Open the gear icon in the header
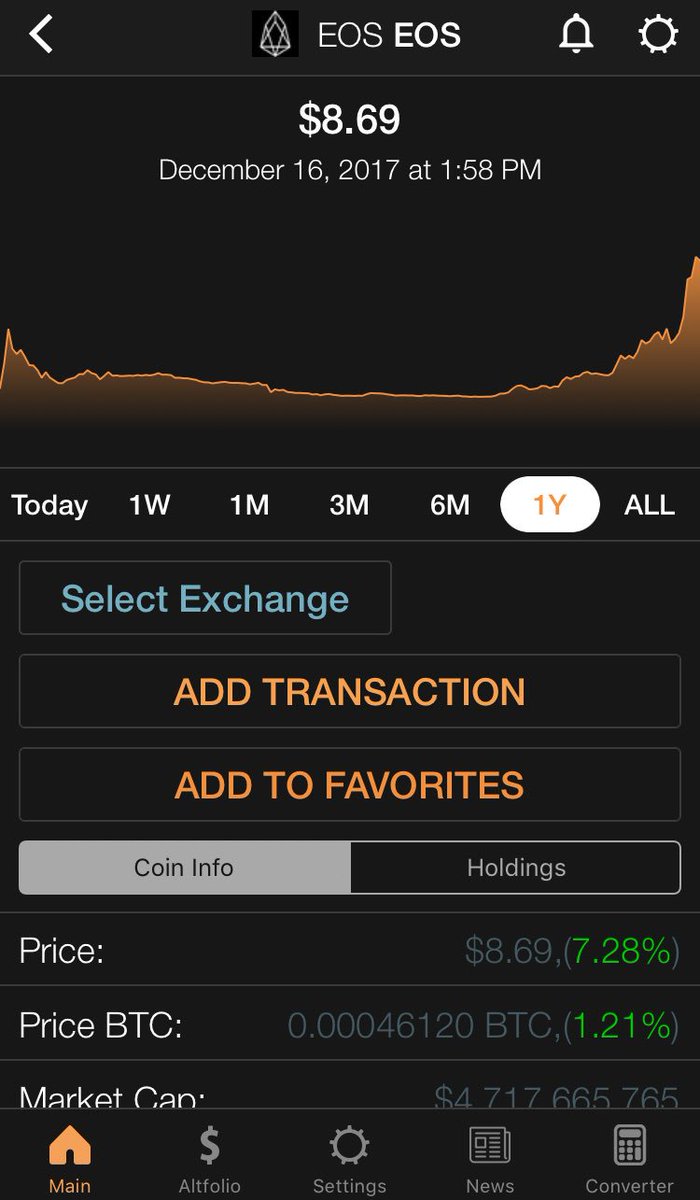Viewport: 700px width, 1200px height. (x=657, y=36)
